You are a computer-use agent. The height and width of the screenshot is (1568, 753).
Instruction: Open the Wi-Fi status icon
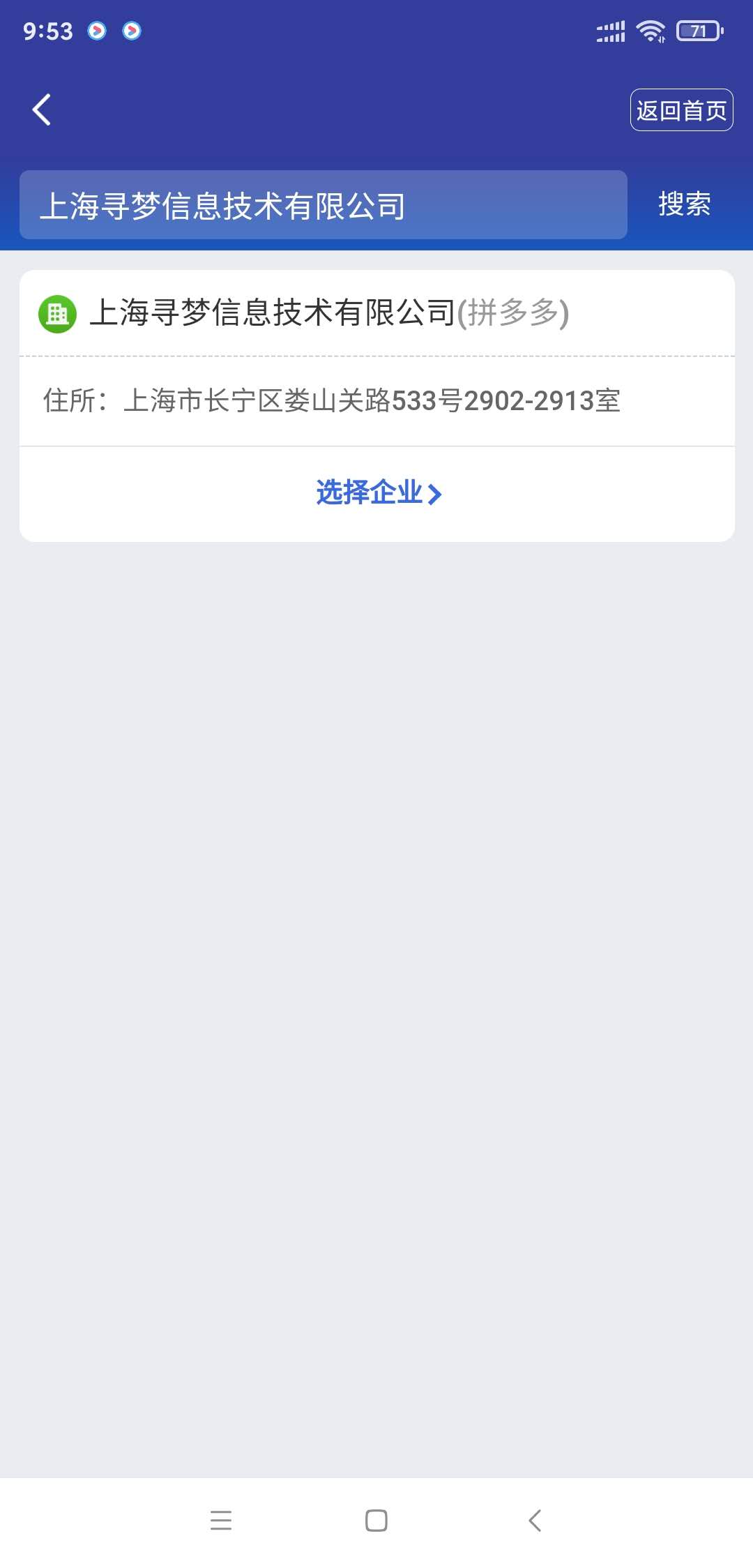pos(651,29)
